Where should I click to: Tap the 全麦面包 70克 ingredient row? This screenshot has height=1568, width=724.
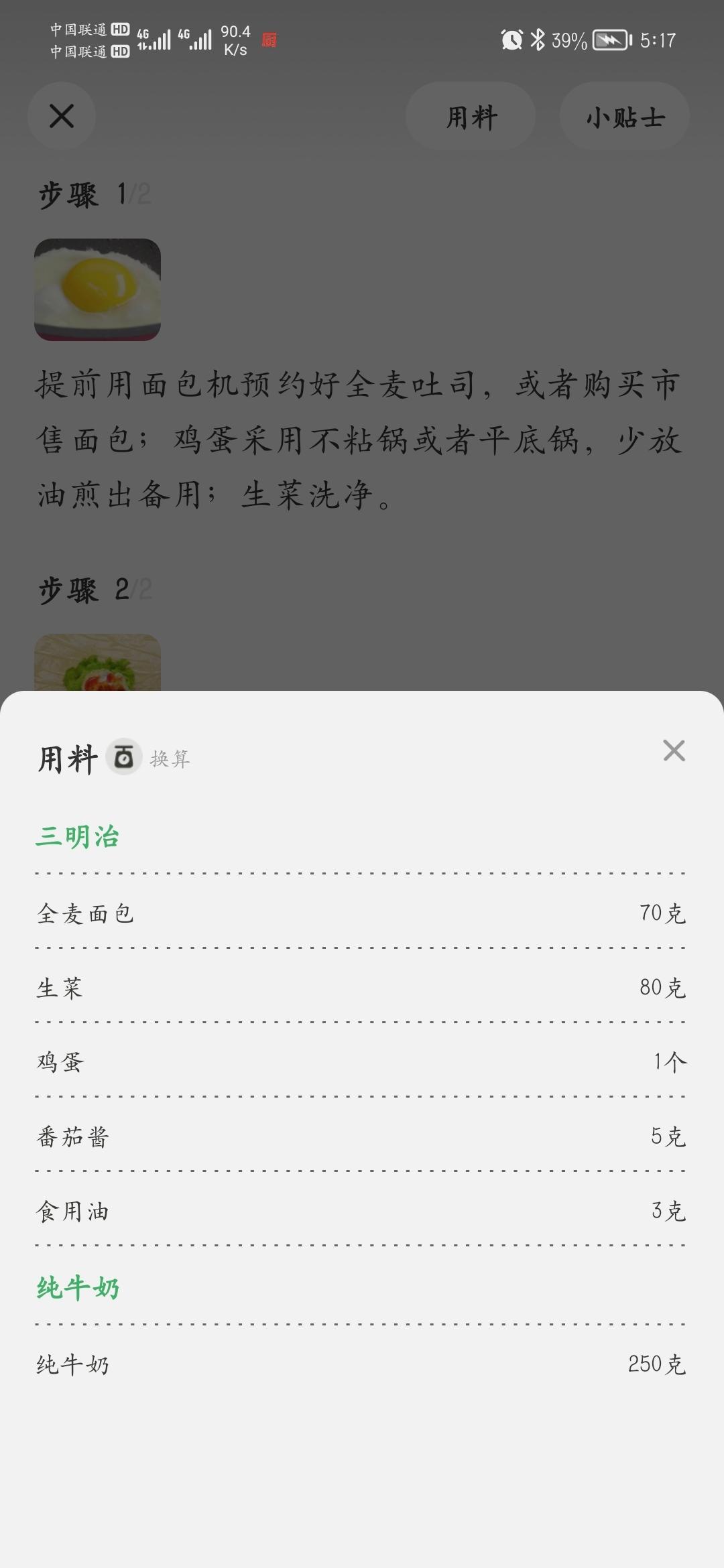point(362,913)
